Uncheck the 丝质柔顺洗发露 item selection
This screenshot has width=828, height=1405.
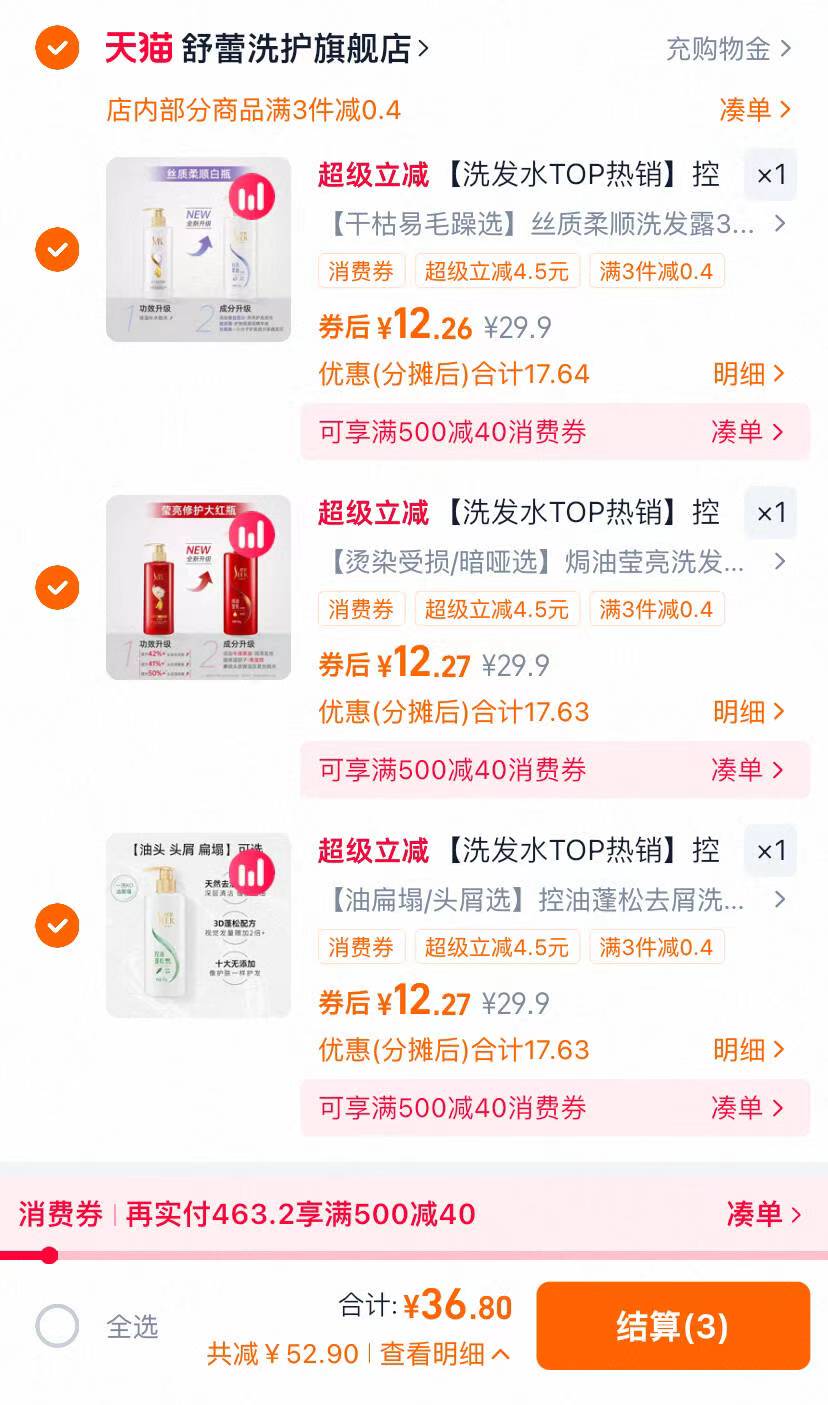pos(57,250)
